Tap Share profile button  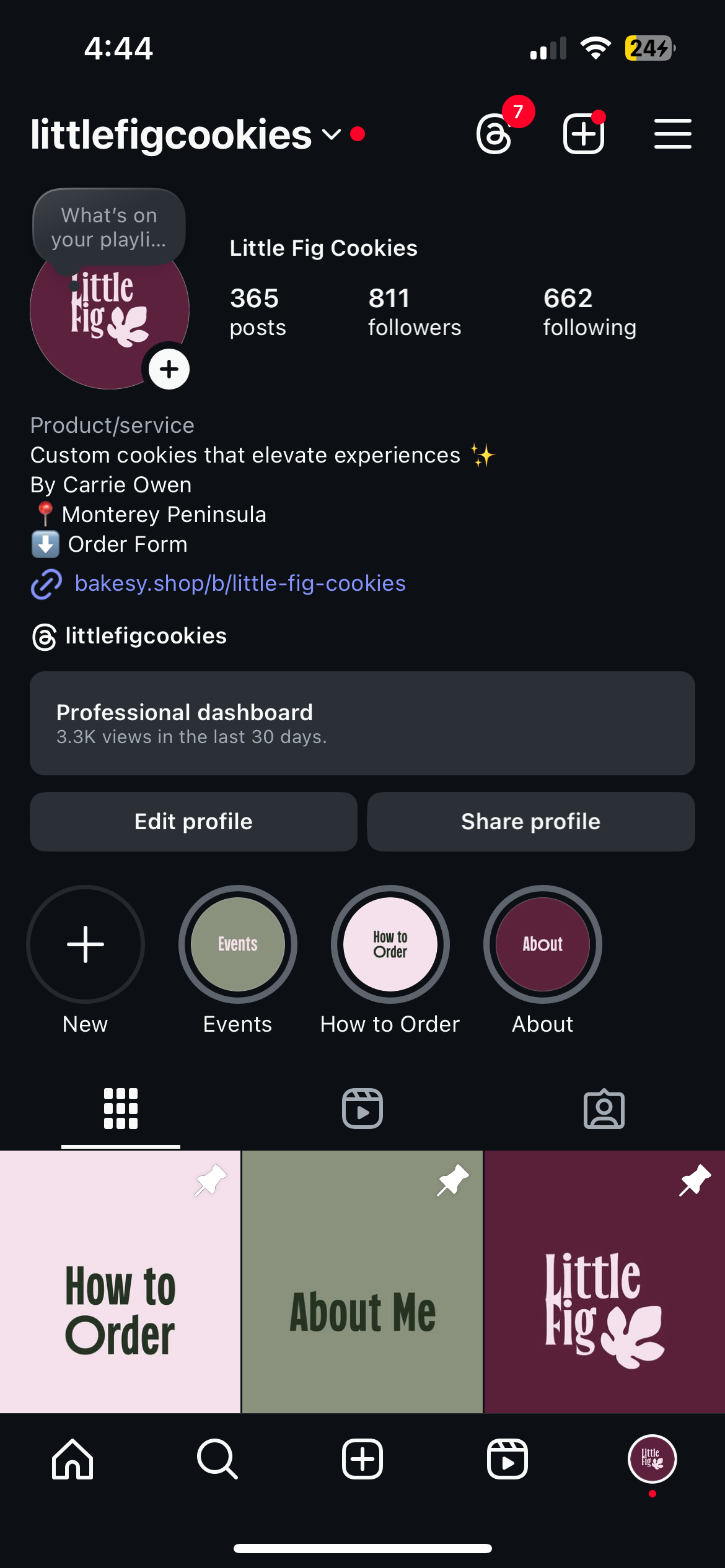point(531,821)
